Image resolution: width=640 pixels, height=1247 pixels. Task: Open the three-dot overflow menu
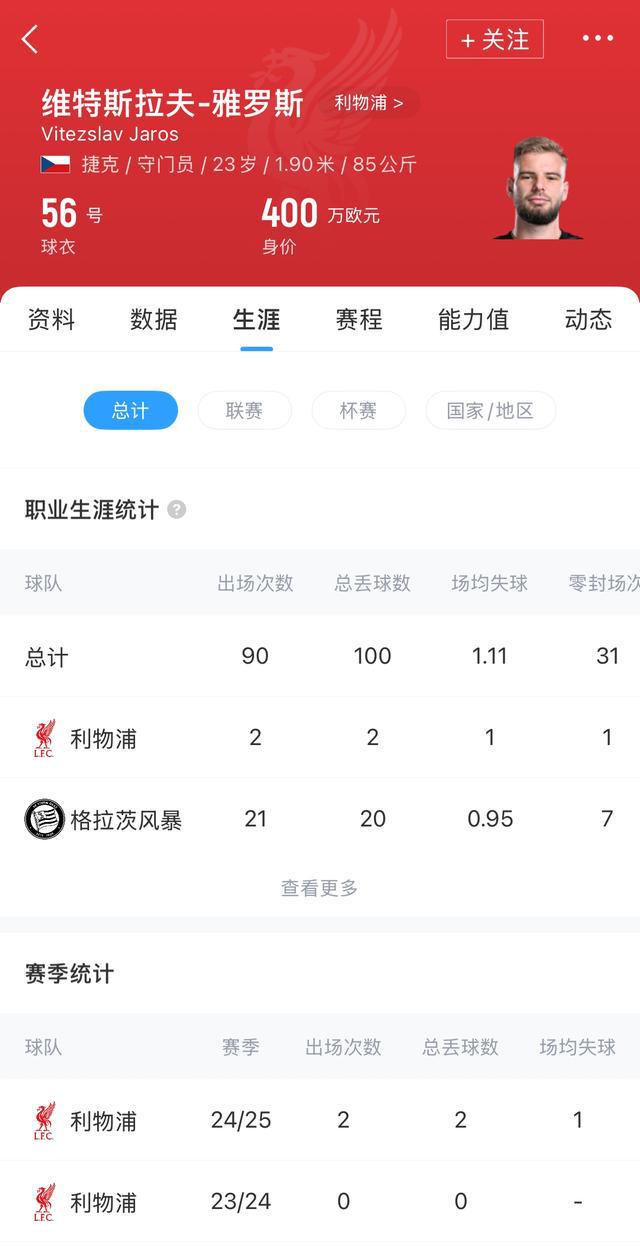597,39
